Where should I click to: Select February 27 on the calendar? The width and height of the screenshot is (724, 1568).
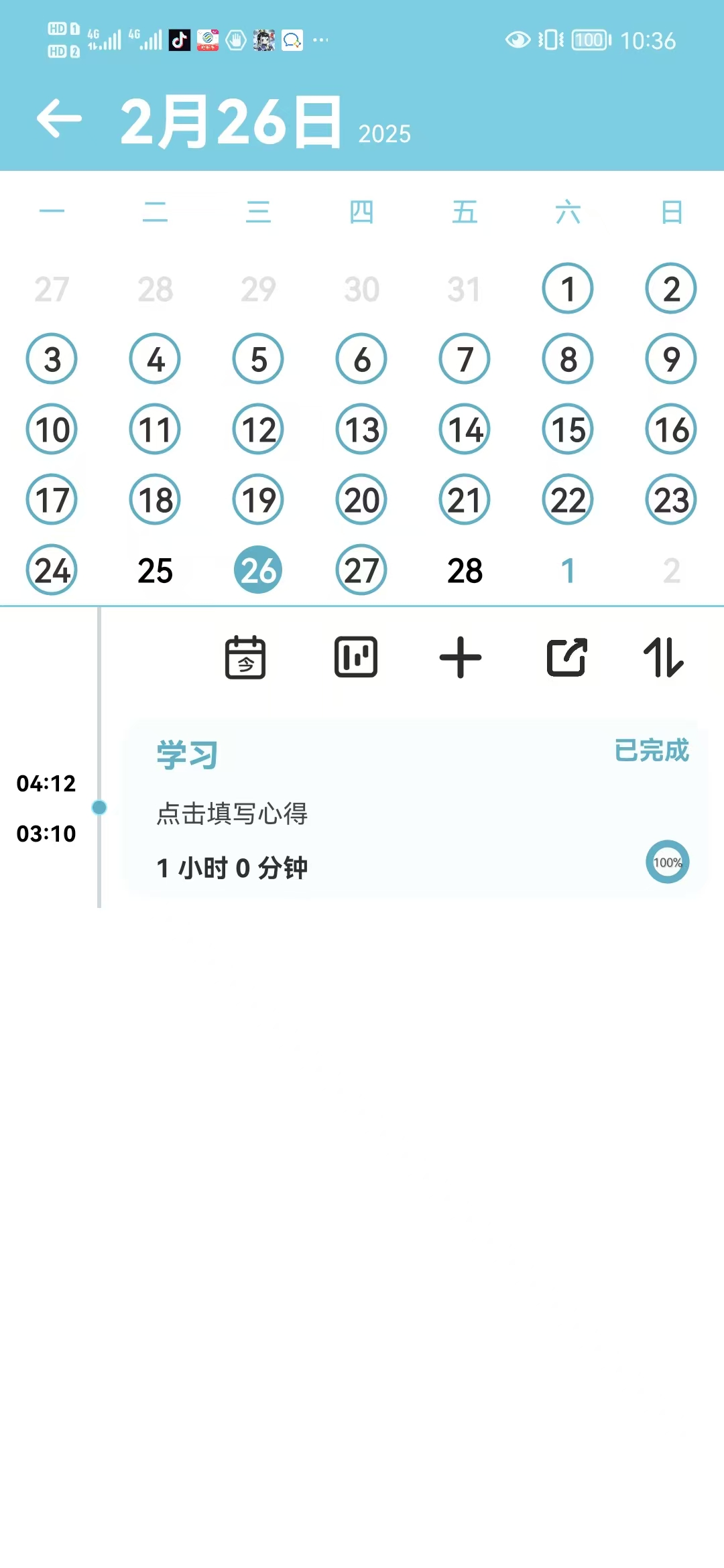pyautogui.click(x=361, y=570)
